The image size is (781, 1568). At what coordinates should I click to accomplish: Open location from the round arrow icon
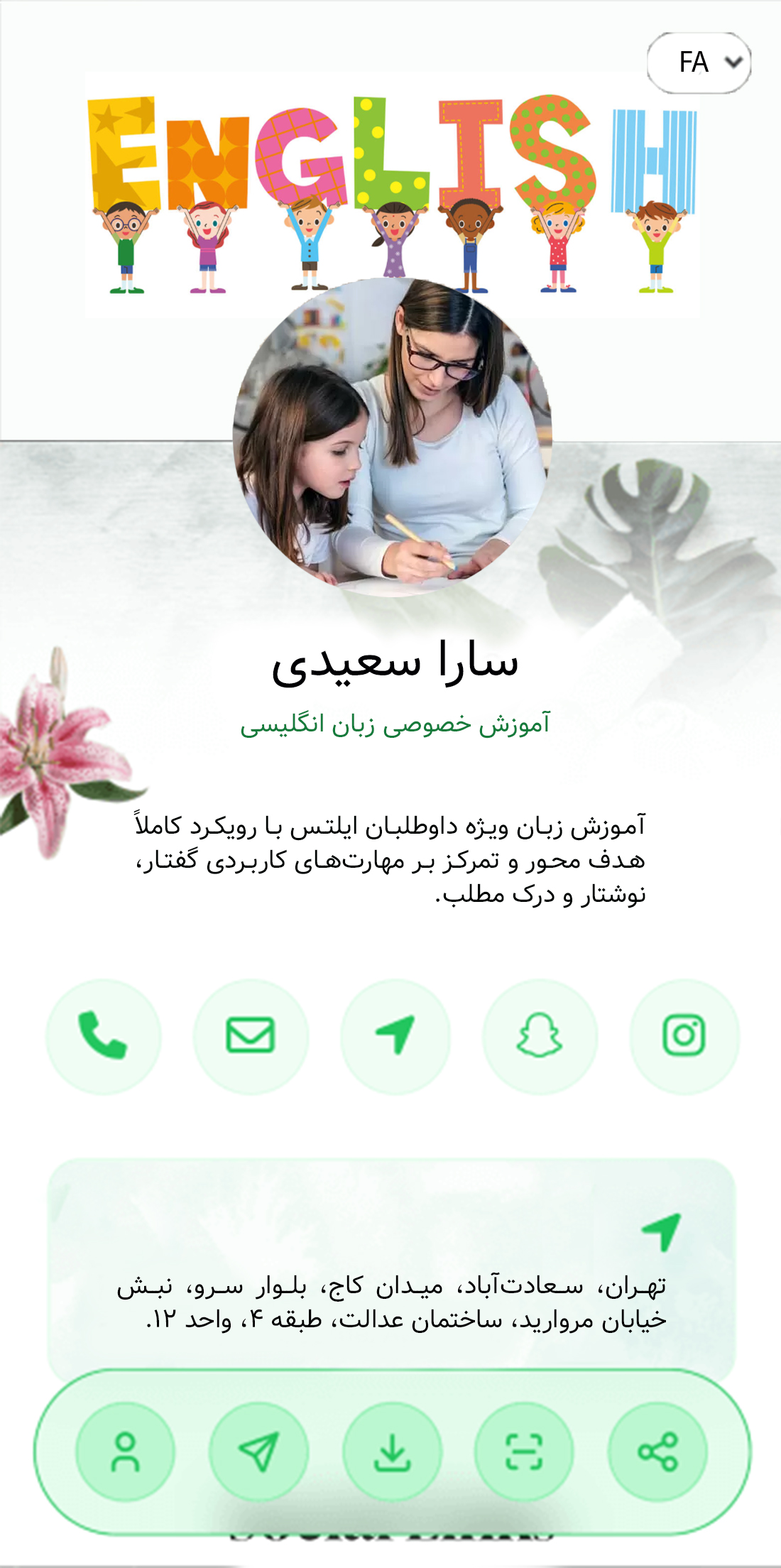pos(395,1036)
